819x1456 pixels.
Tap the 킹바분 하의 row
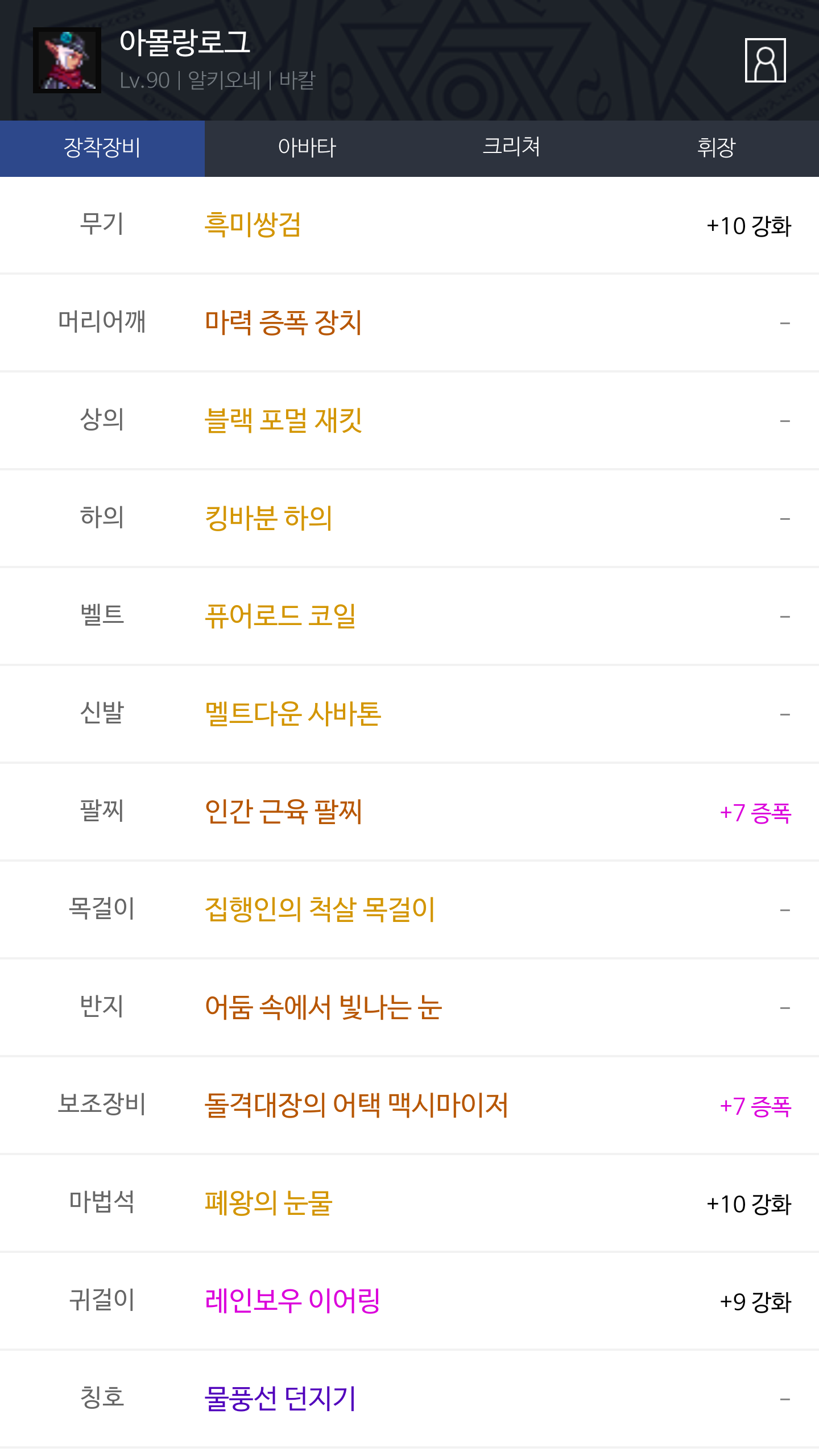(409, 519)
